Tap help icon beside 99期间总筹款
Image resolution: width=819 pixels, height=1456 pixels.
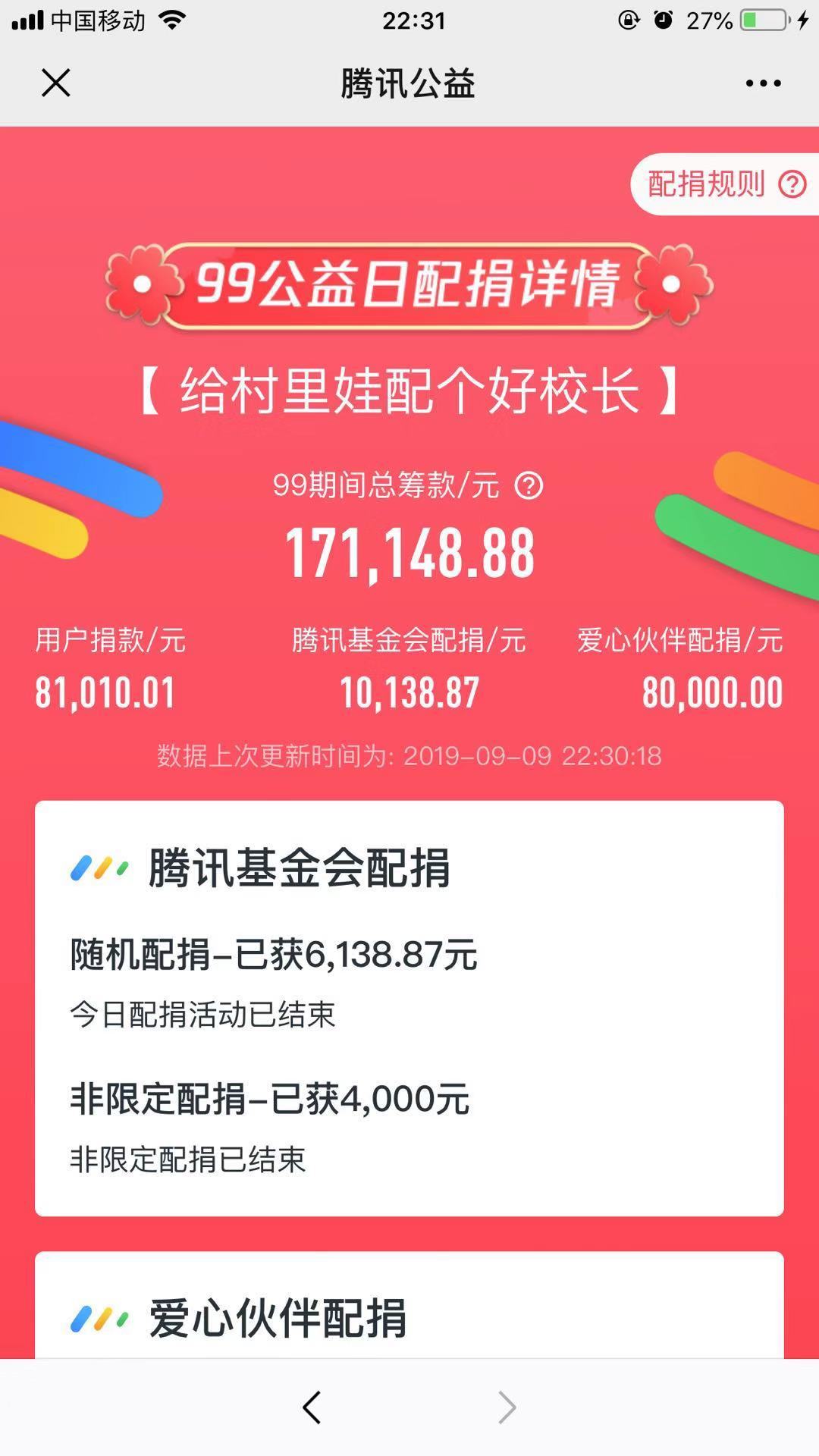click(x=529, y=485)
